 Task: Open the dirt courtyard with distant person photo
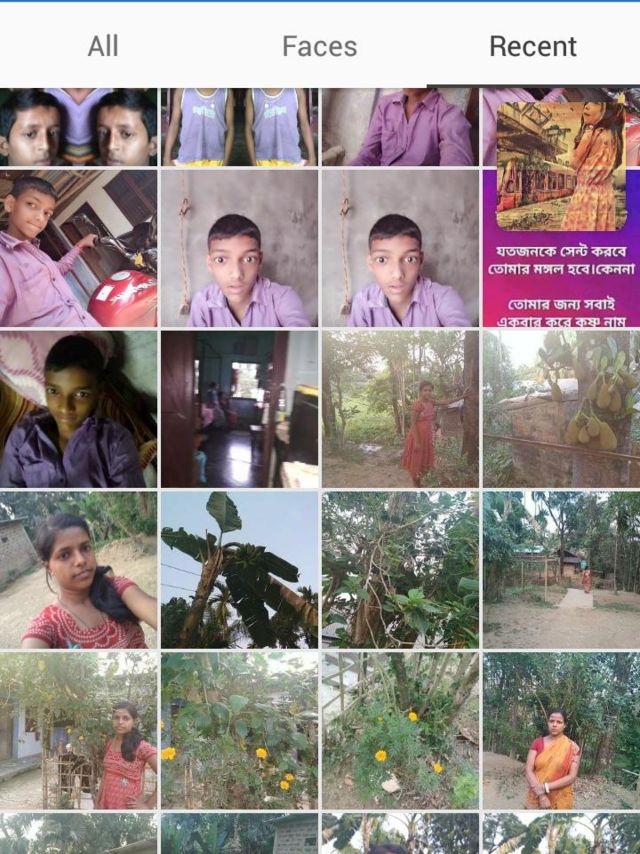561,570
